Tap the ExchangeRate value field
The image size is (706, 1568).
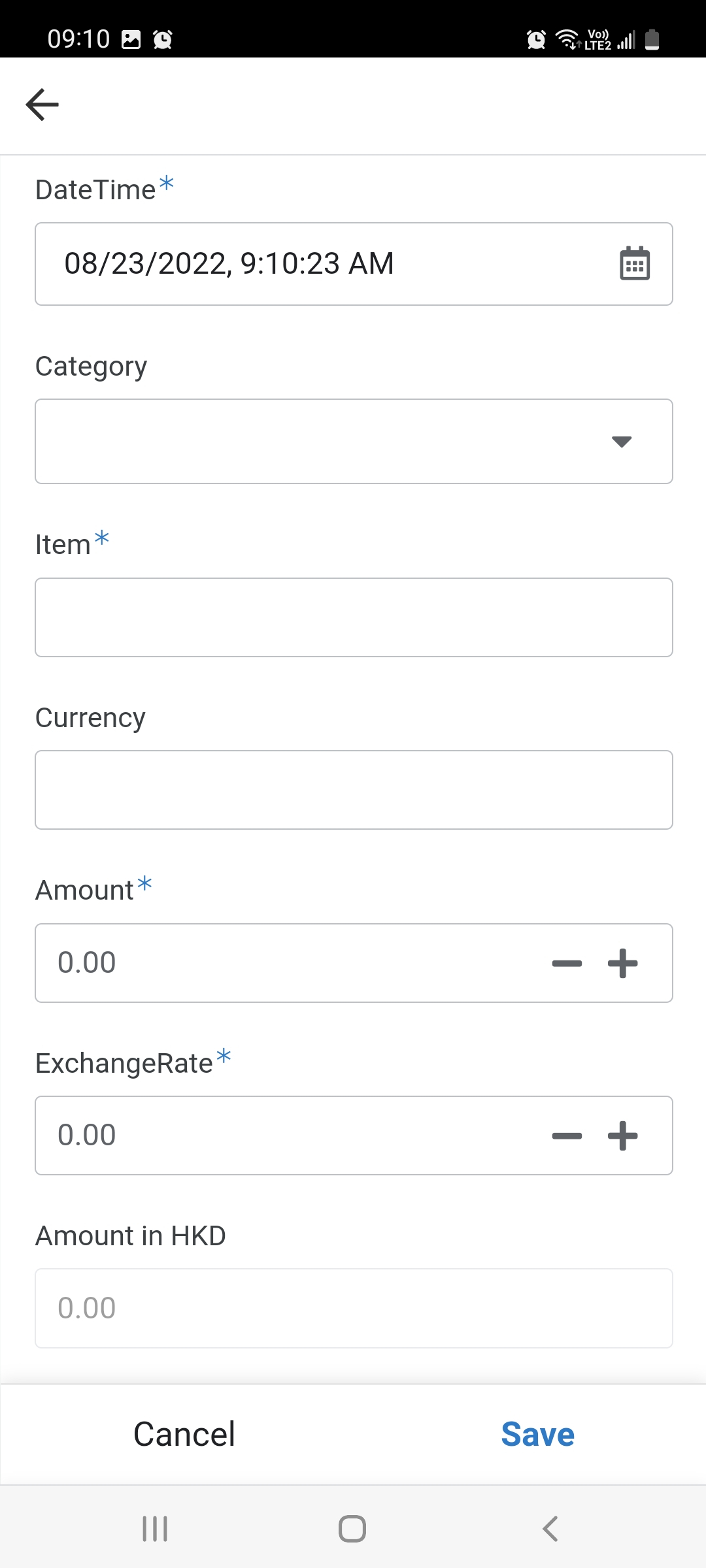click(x=261, y=1135)
